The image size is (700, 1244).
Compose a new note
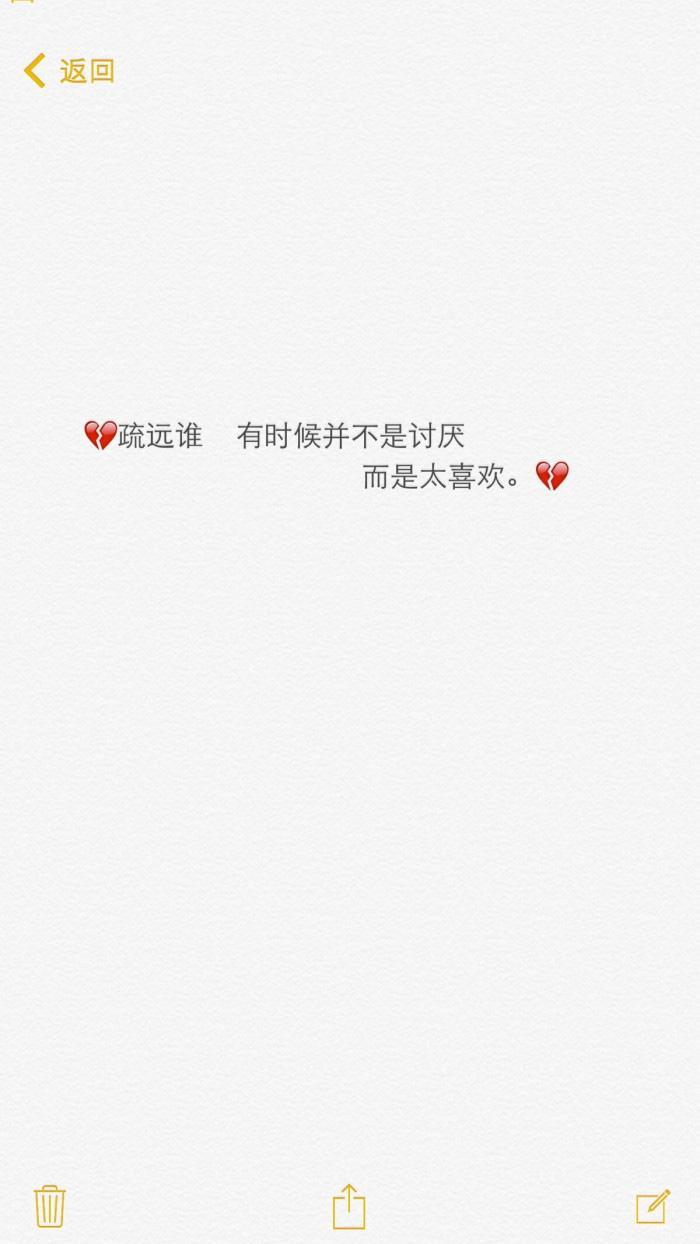point(652,1206)
